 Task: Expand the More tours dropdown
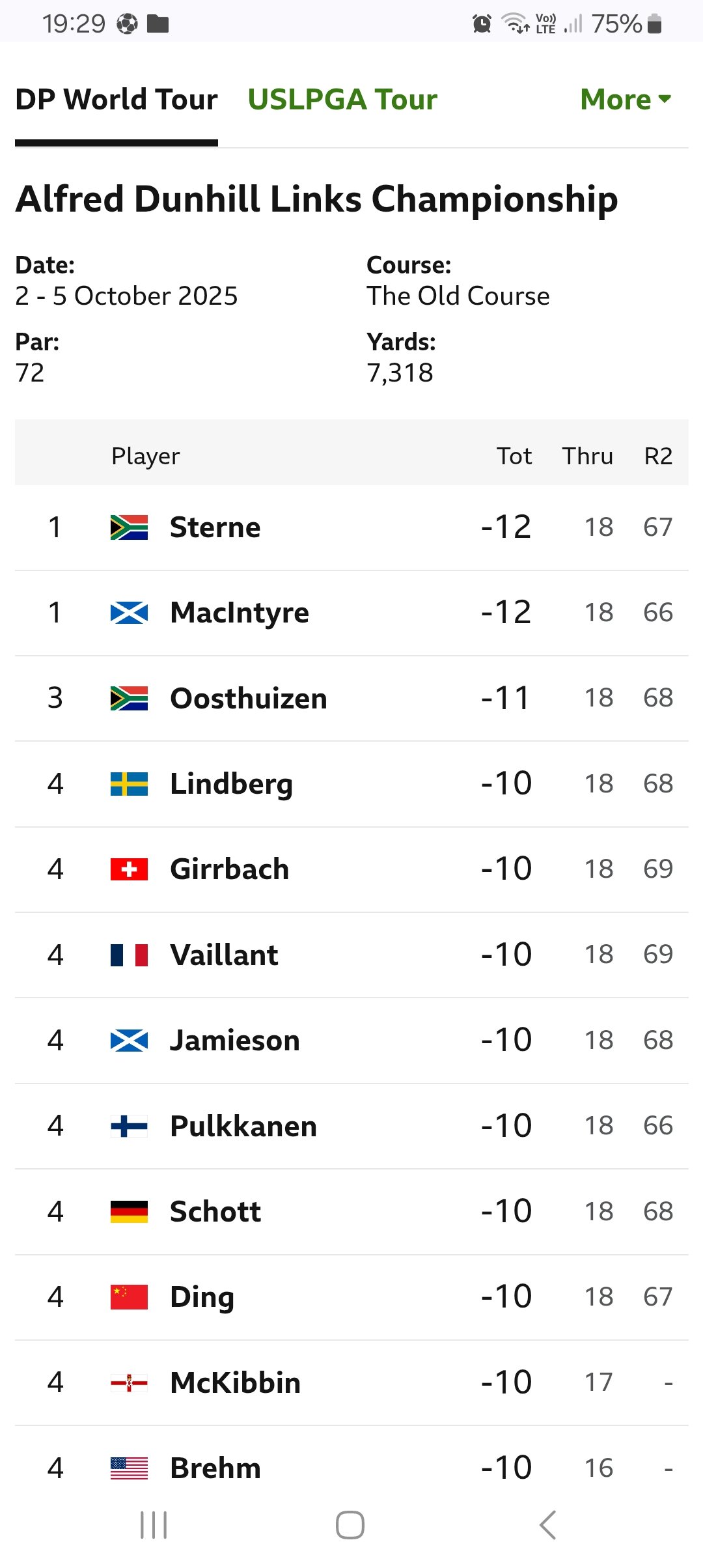click(x=625, y=100)
